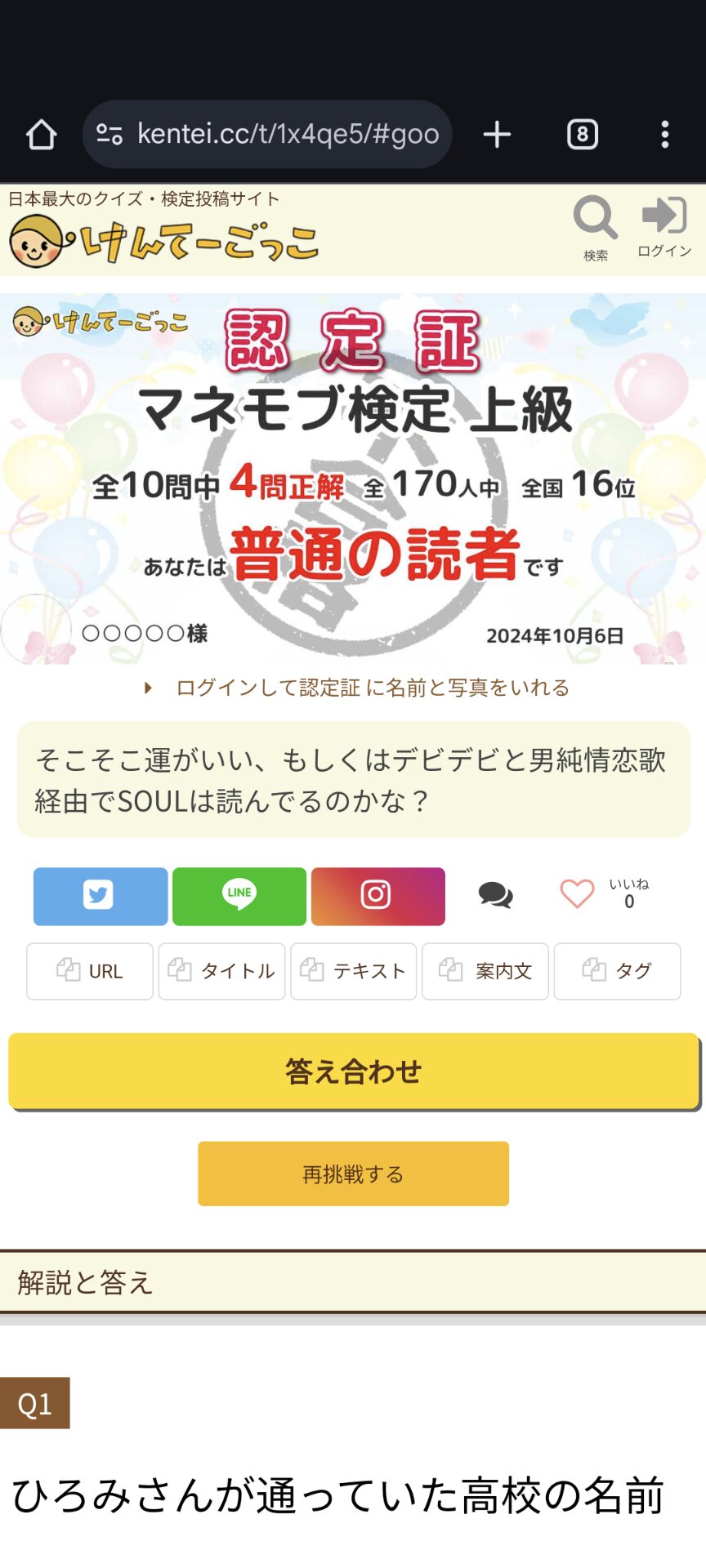
Task: Copy the 案内文
Action: click(485, 971)
